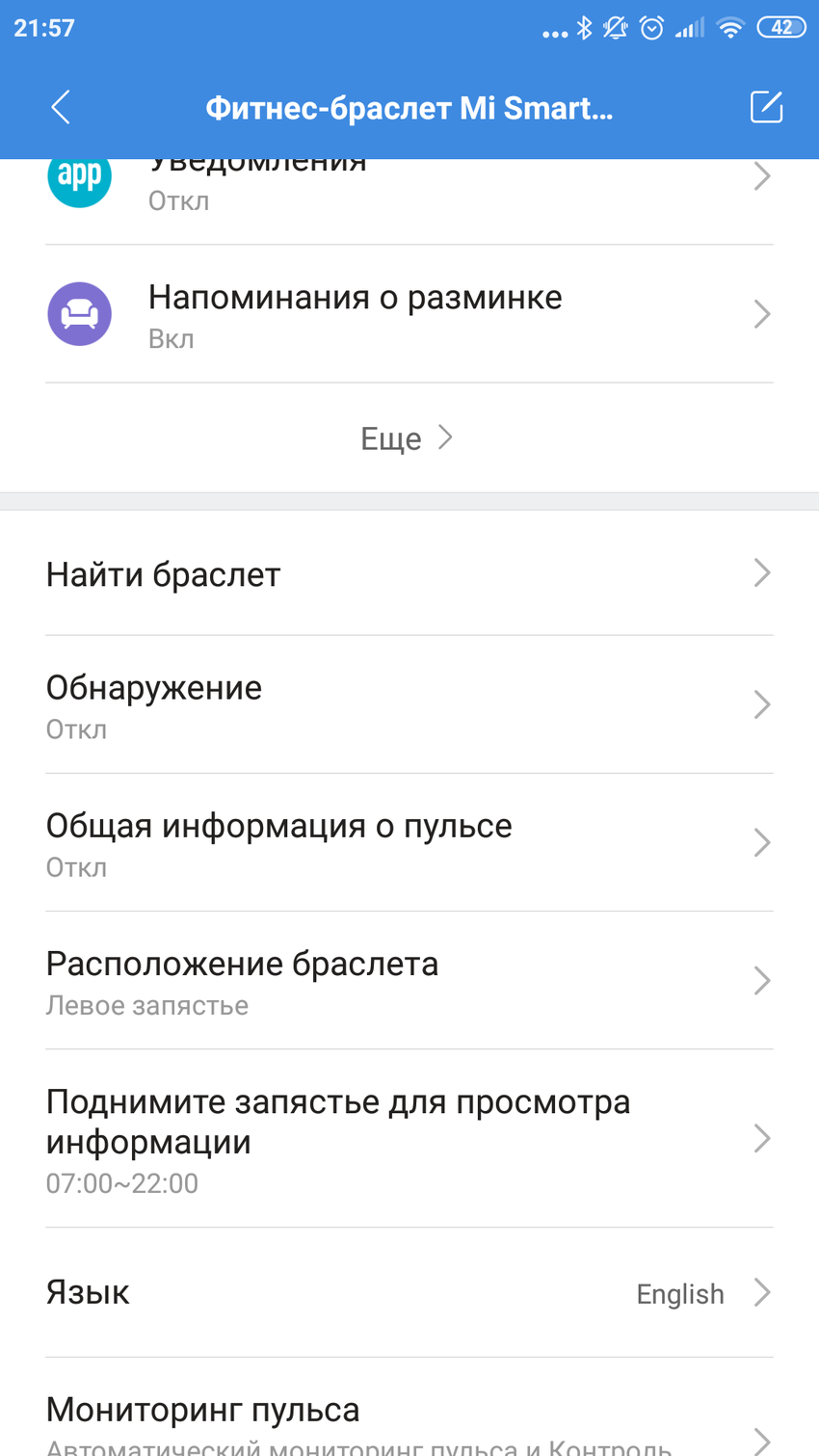Open Поднимите запястье для просмотра информации
819x1456 pixels.
pyautogui.click(x=409, y=1139)
